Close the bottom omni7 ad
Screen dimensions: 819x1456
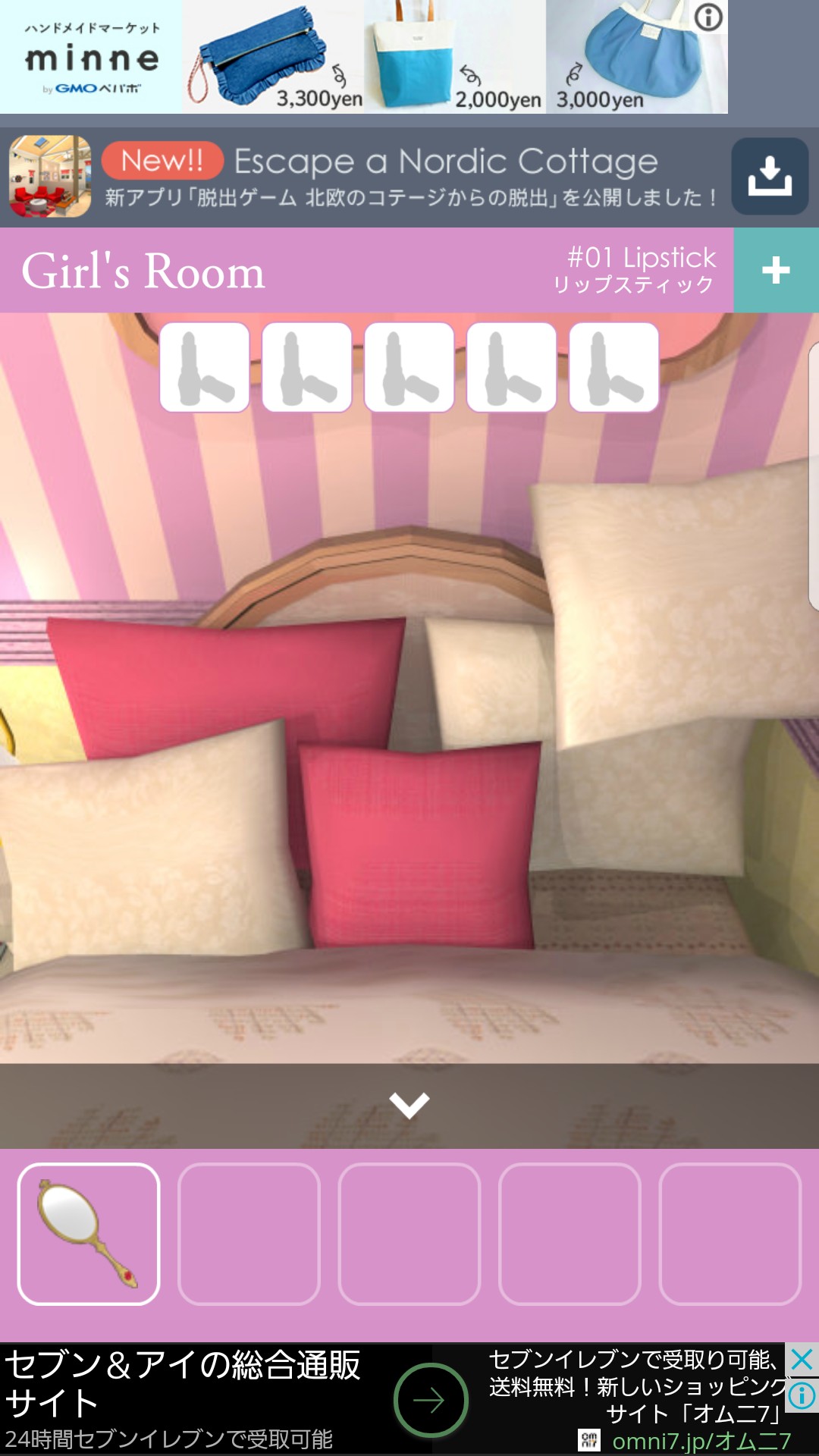pos(802,1359)
